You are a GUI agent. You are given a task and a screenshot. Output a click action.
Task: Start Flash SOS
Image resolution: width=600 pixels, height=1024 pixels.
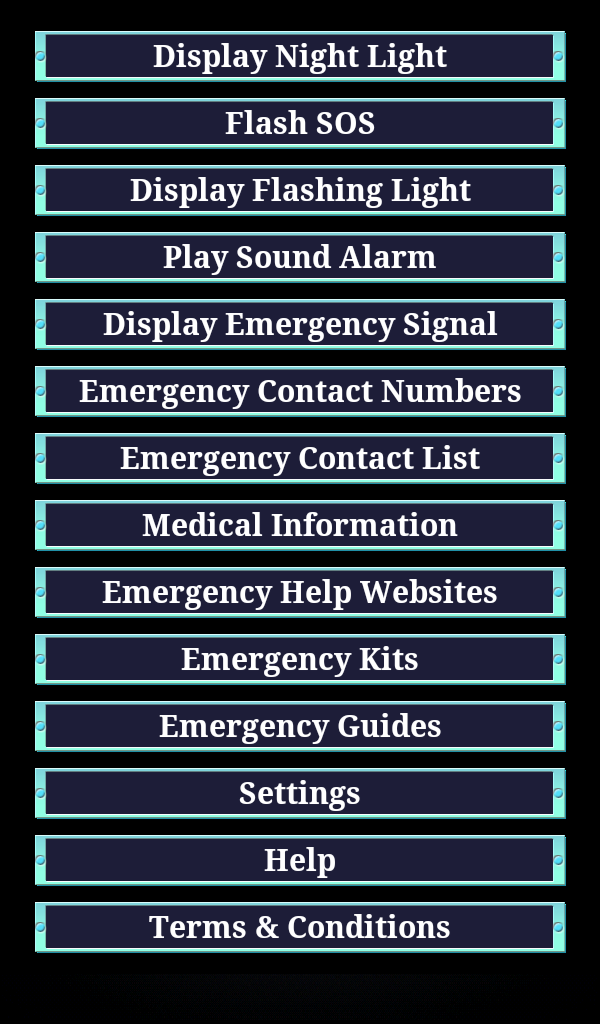tap(300, 123)
